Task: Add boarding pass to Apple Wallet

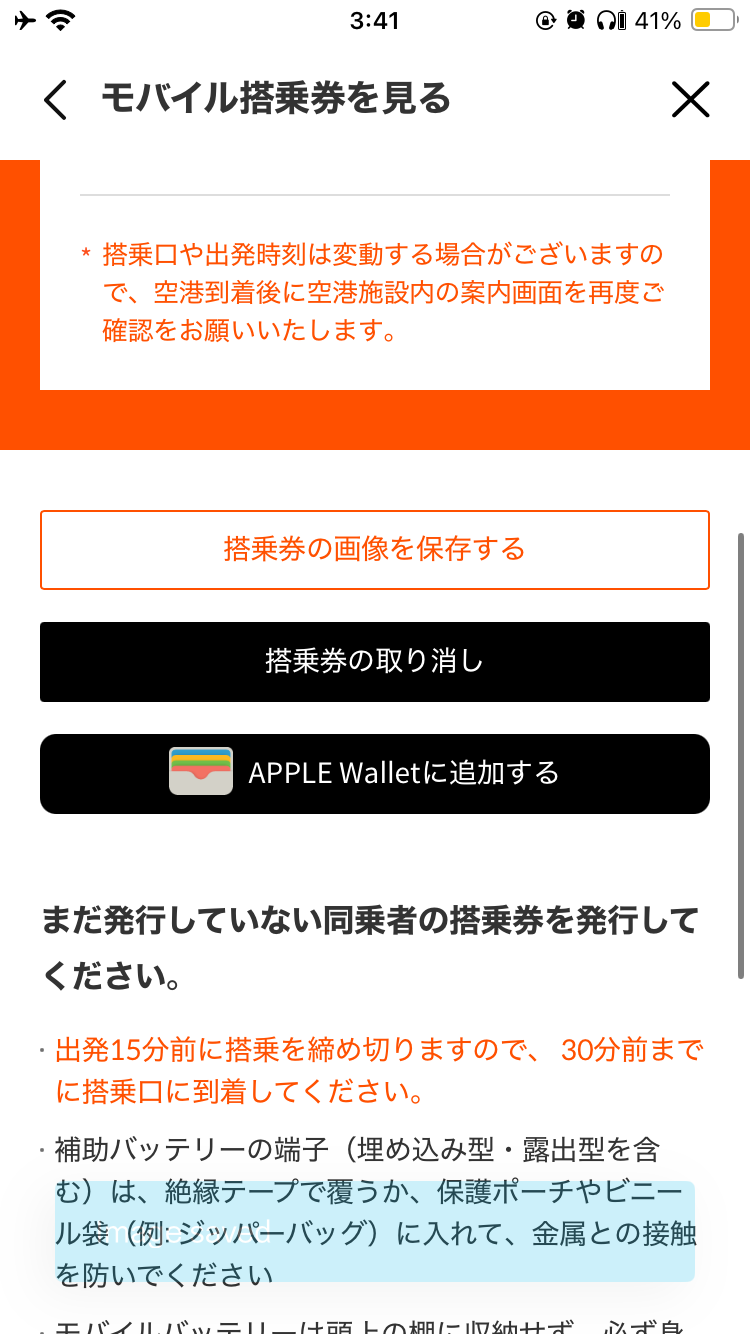Action: 375,773
